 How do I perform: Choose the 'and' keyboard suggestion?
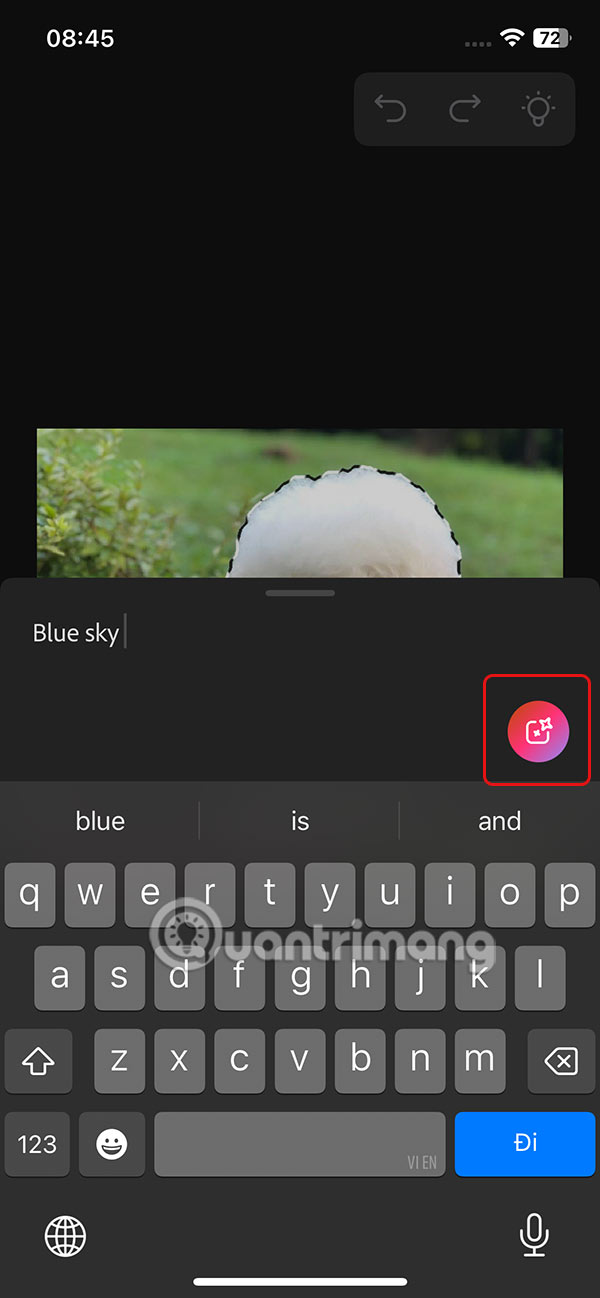click(499, 821)
